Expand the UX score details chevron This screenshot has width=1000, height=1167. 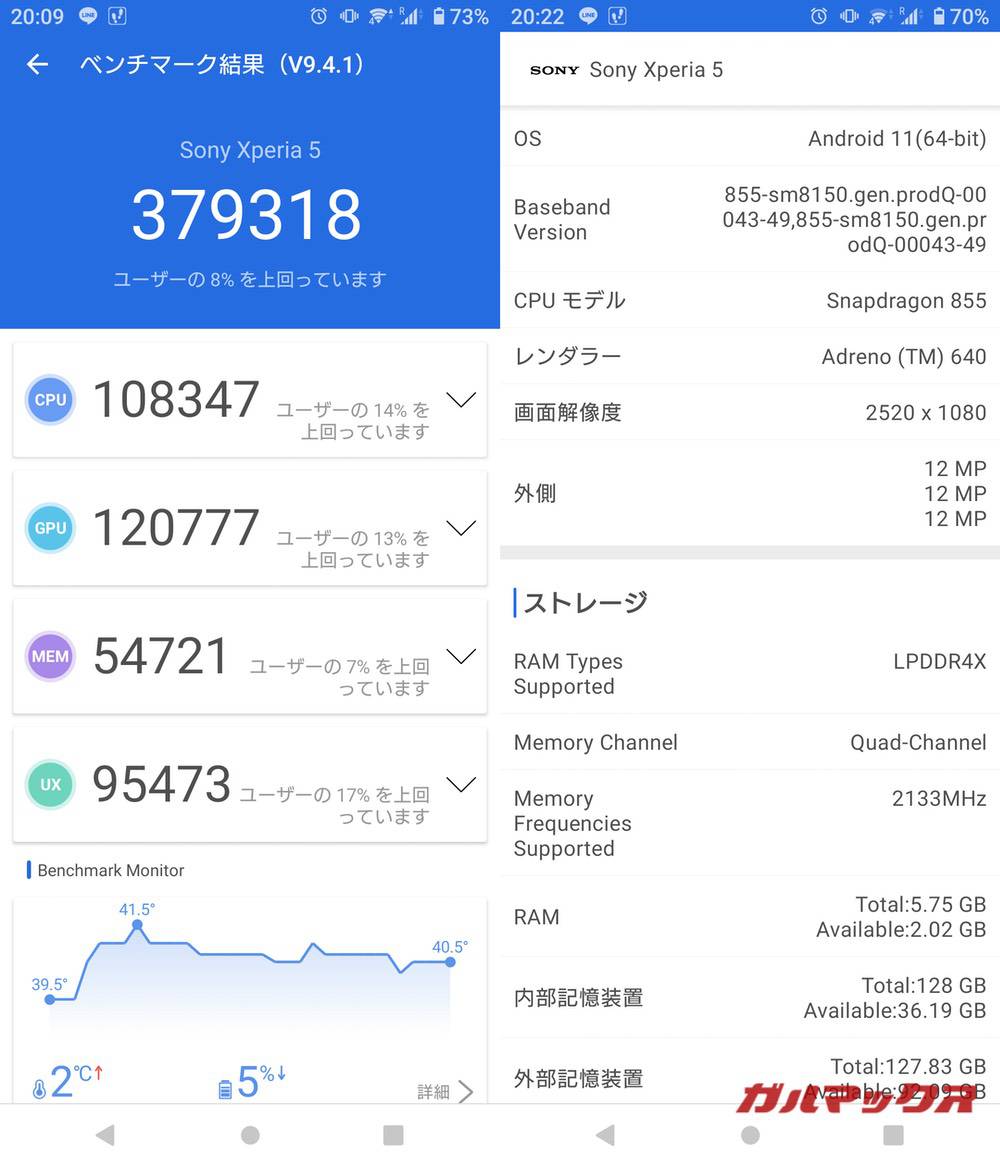461,784
